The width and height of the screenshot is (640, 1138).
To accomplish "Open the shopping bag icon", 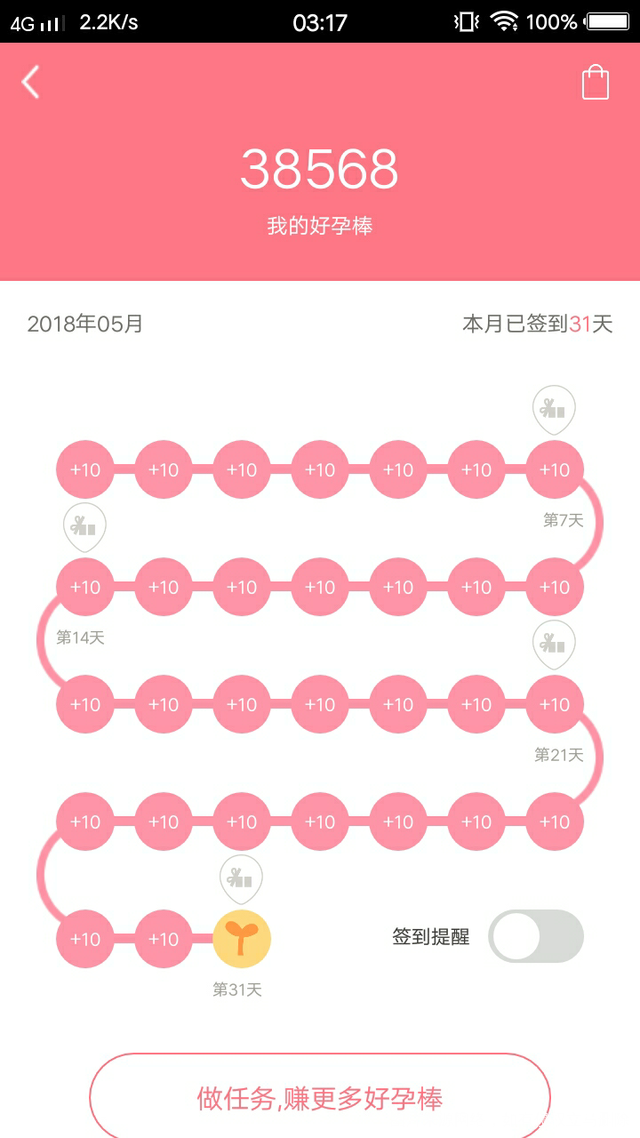I will [x=595, y=83].
